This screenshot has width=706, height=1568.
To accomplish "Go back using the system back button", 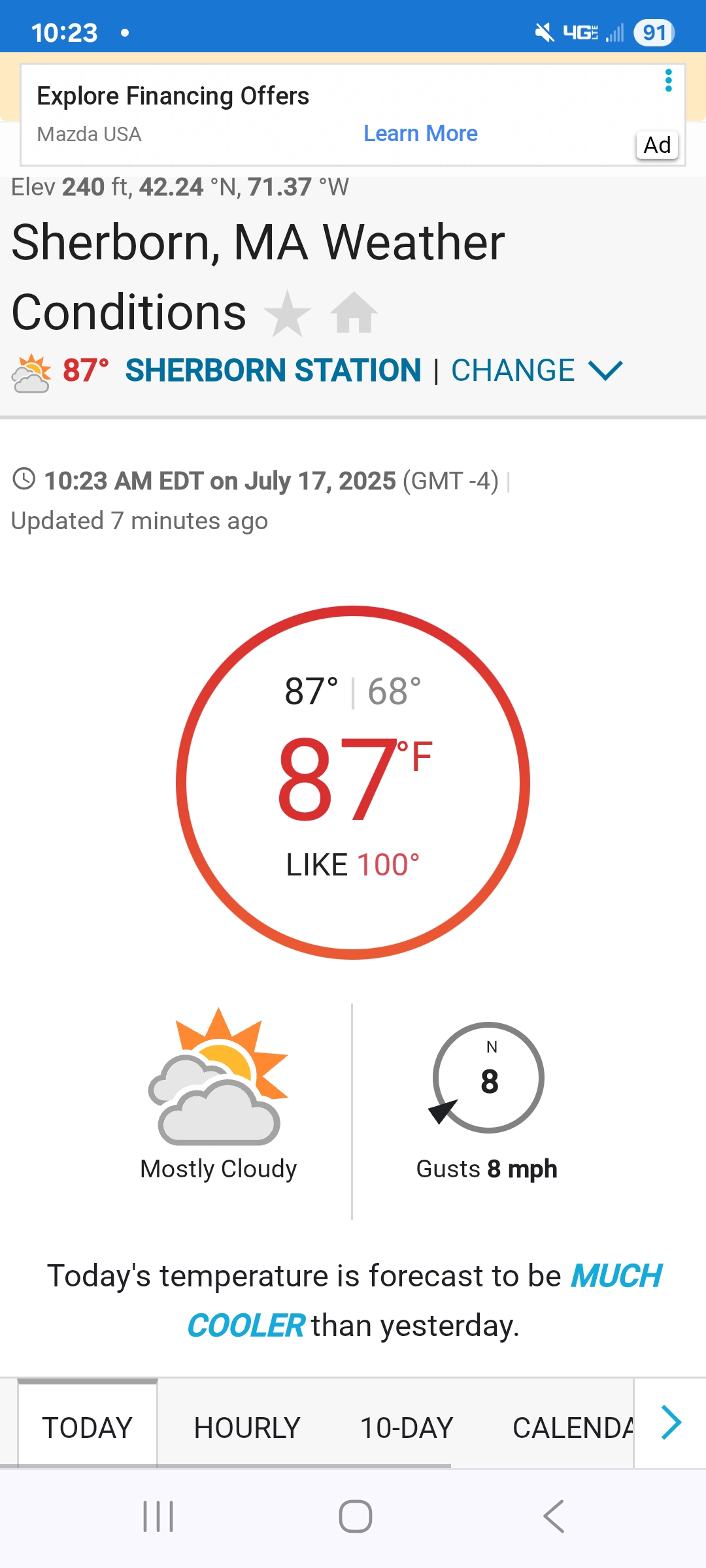I will tap(553, 1516).
